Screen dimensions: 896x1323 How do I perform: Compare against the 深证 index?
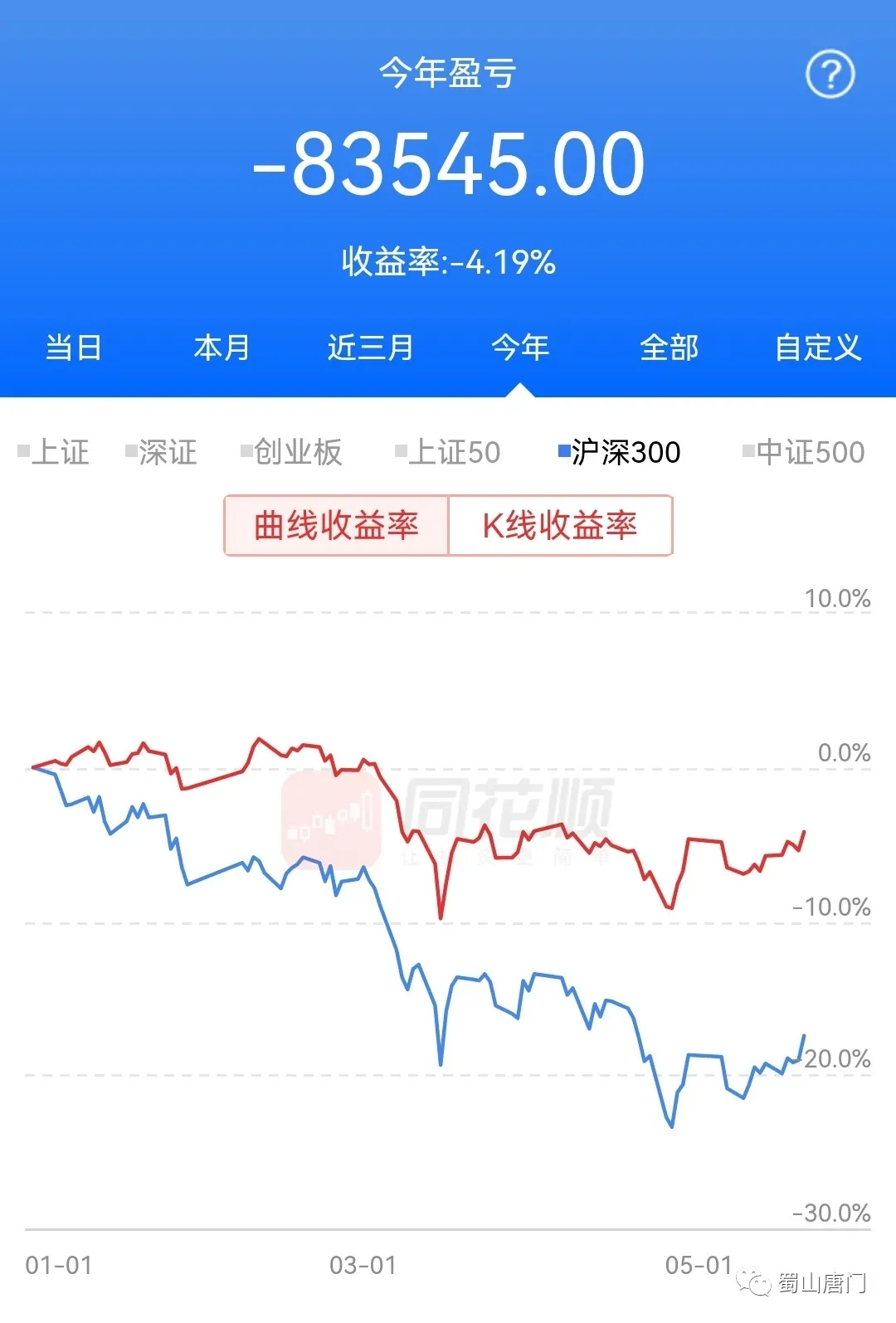(162, 452)
